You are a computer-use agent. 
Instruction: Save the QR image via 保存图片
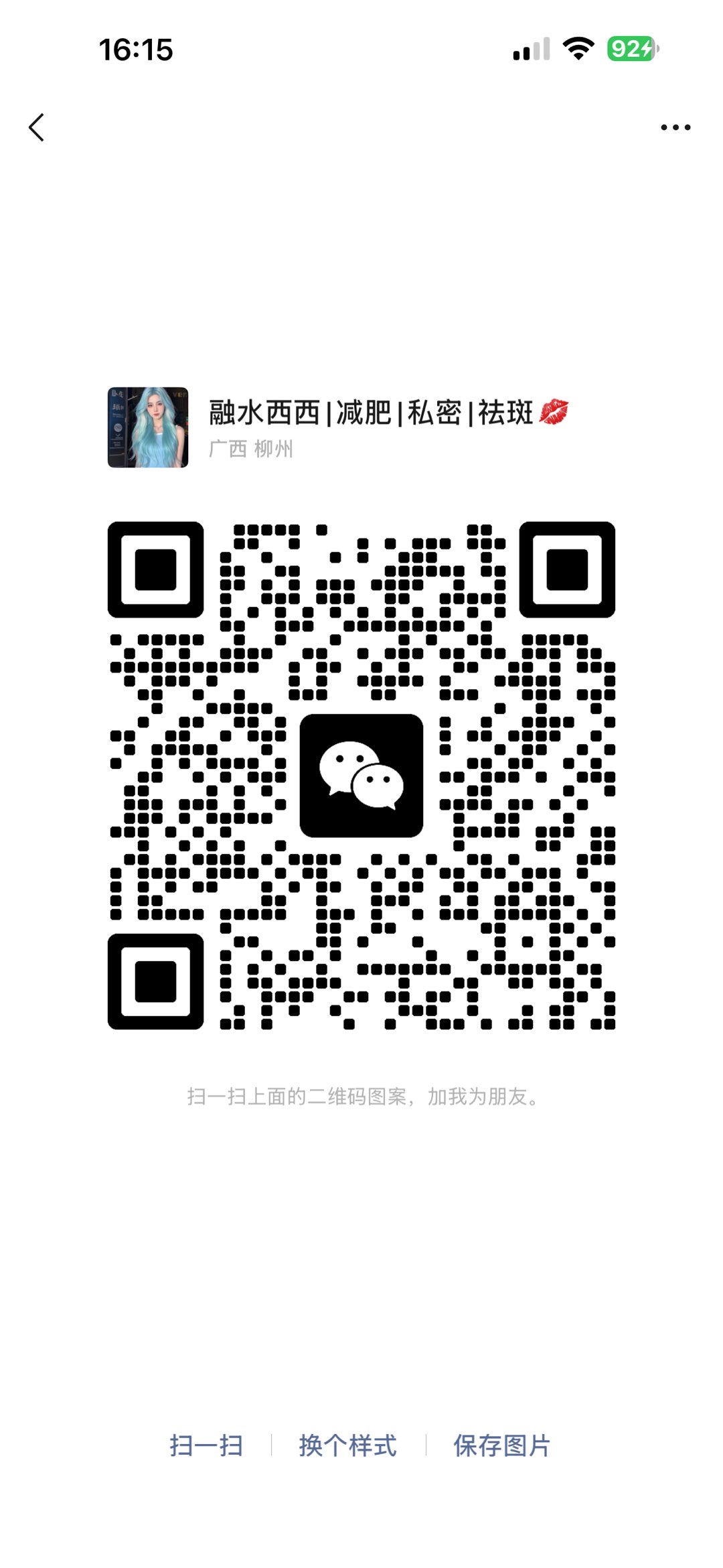(x=501, y=1445)
